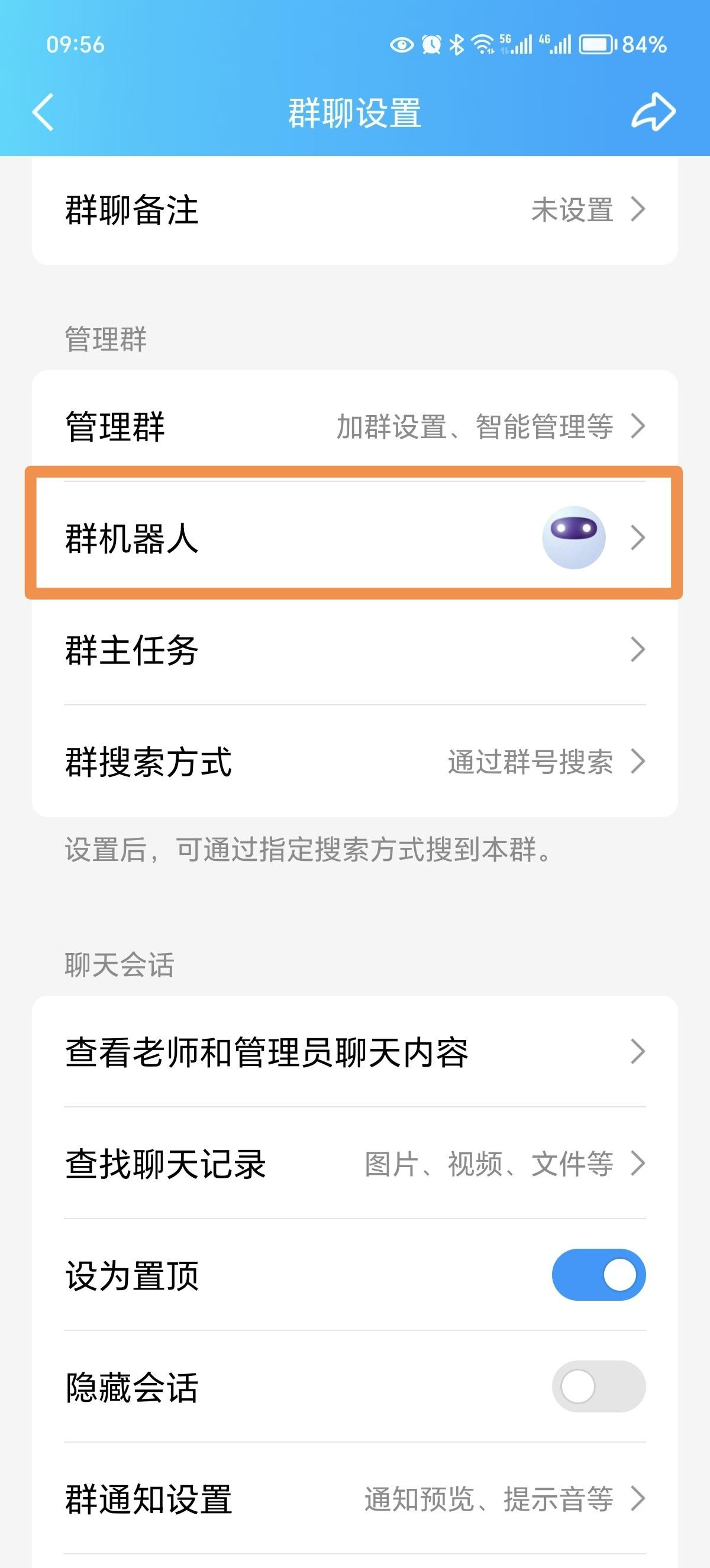The width and height of the screenshot is (710, 1568).
Task: Go back from group chat settings
Action: 43,112
